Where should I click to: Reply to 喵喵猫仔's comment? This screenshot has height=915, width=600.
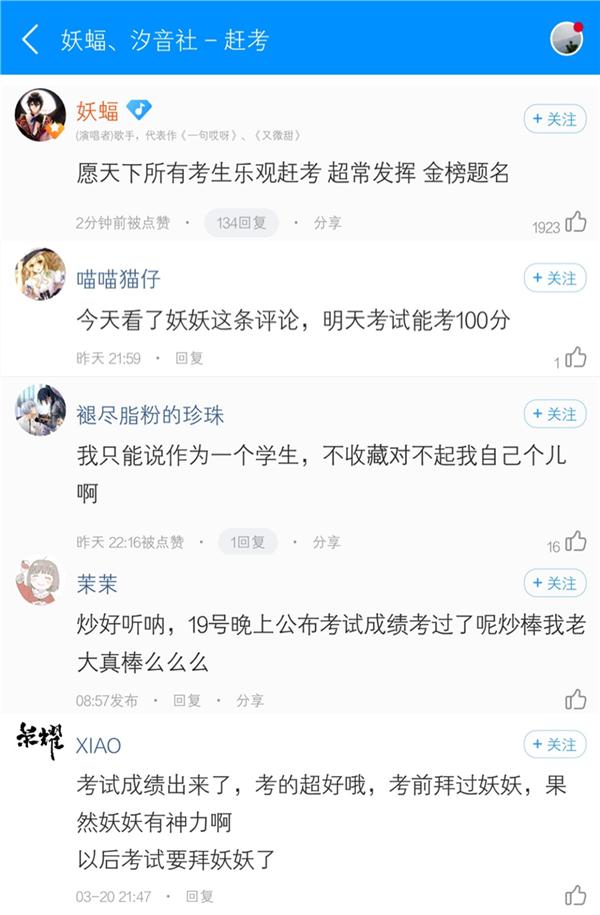click(189, 358)
